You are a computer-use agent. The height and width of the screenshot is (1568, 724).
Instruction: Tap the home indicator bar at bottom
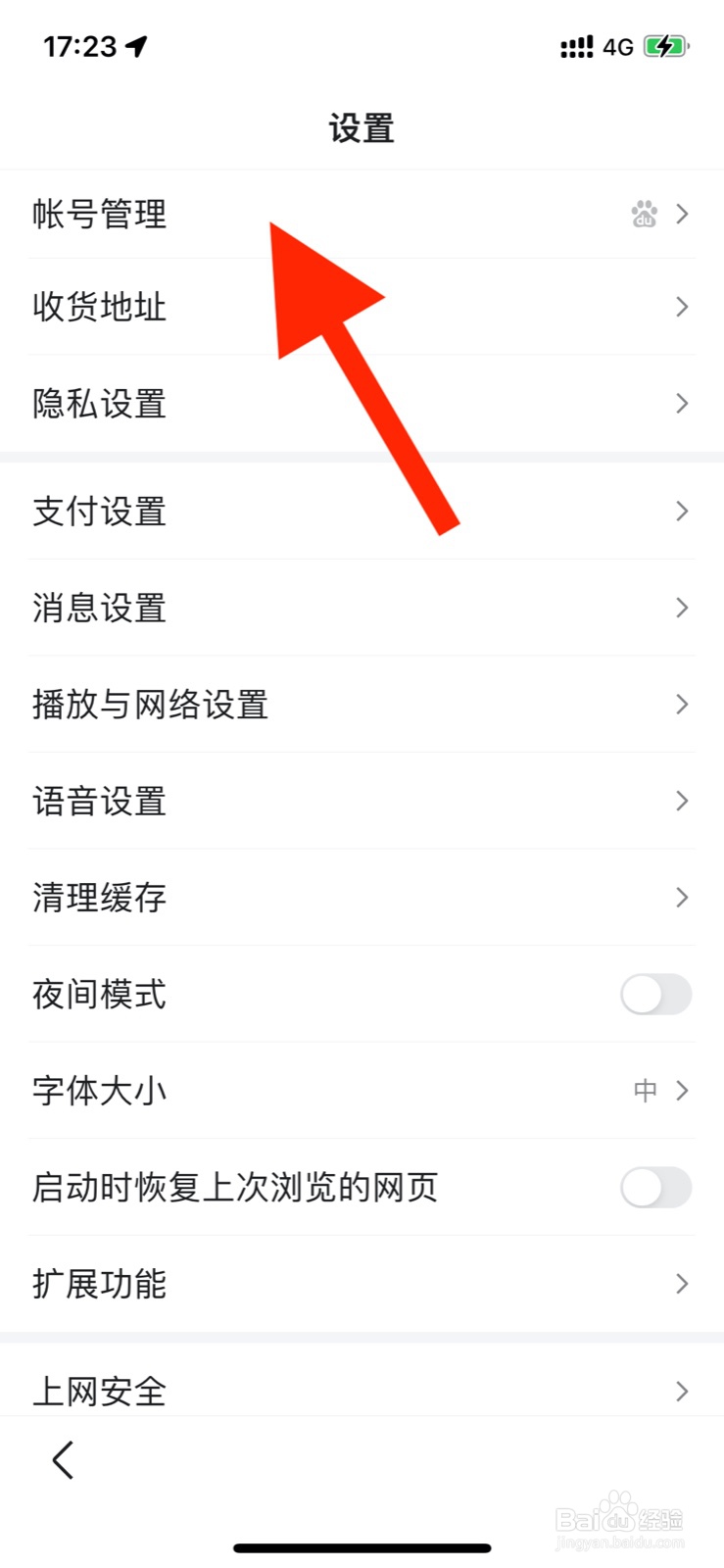coord(362,1548)
